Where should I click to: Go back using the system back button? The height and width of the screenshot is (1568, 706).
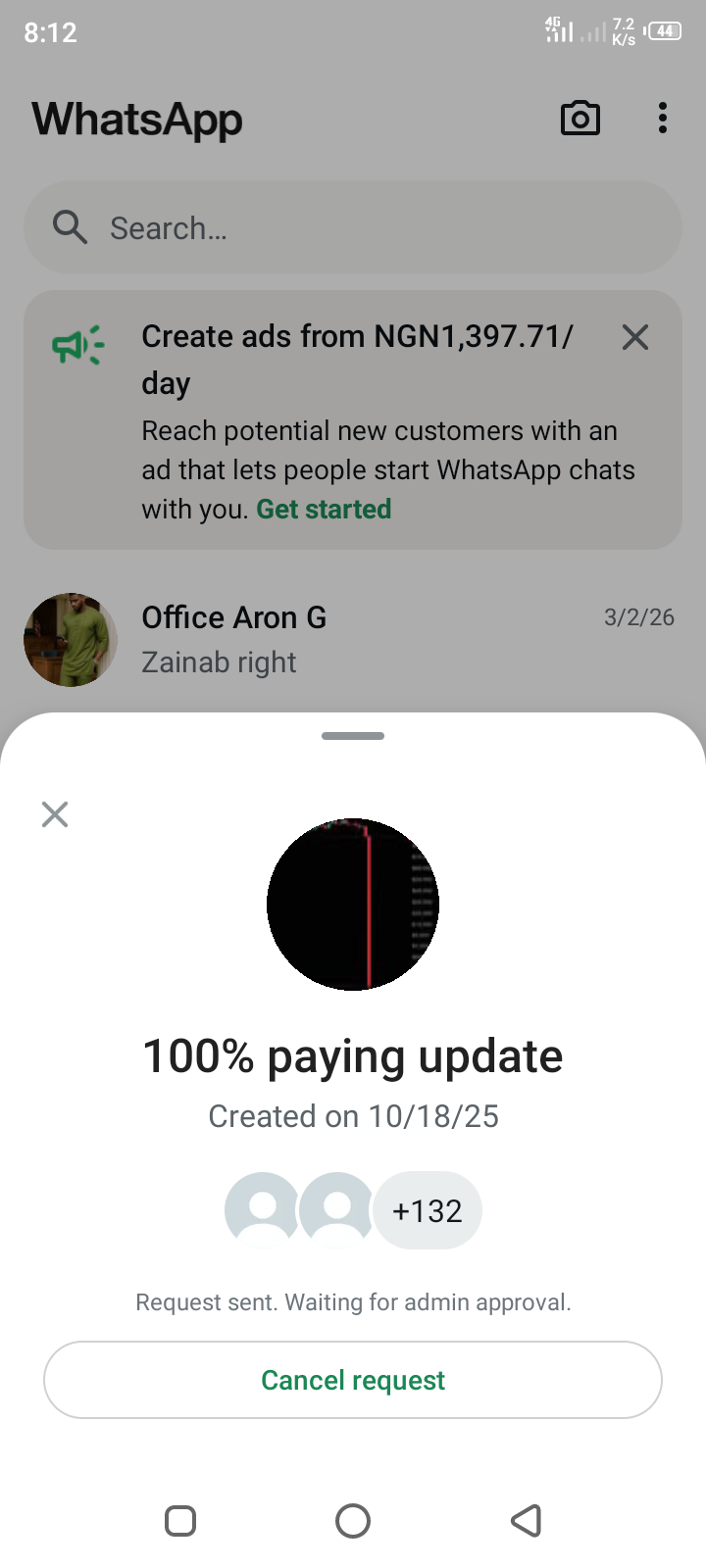click(527, 1521)
